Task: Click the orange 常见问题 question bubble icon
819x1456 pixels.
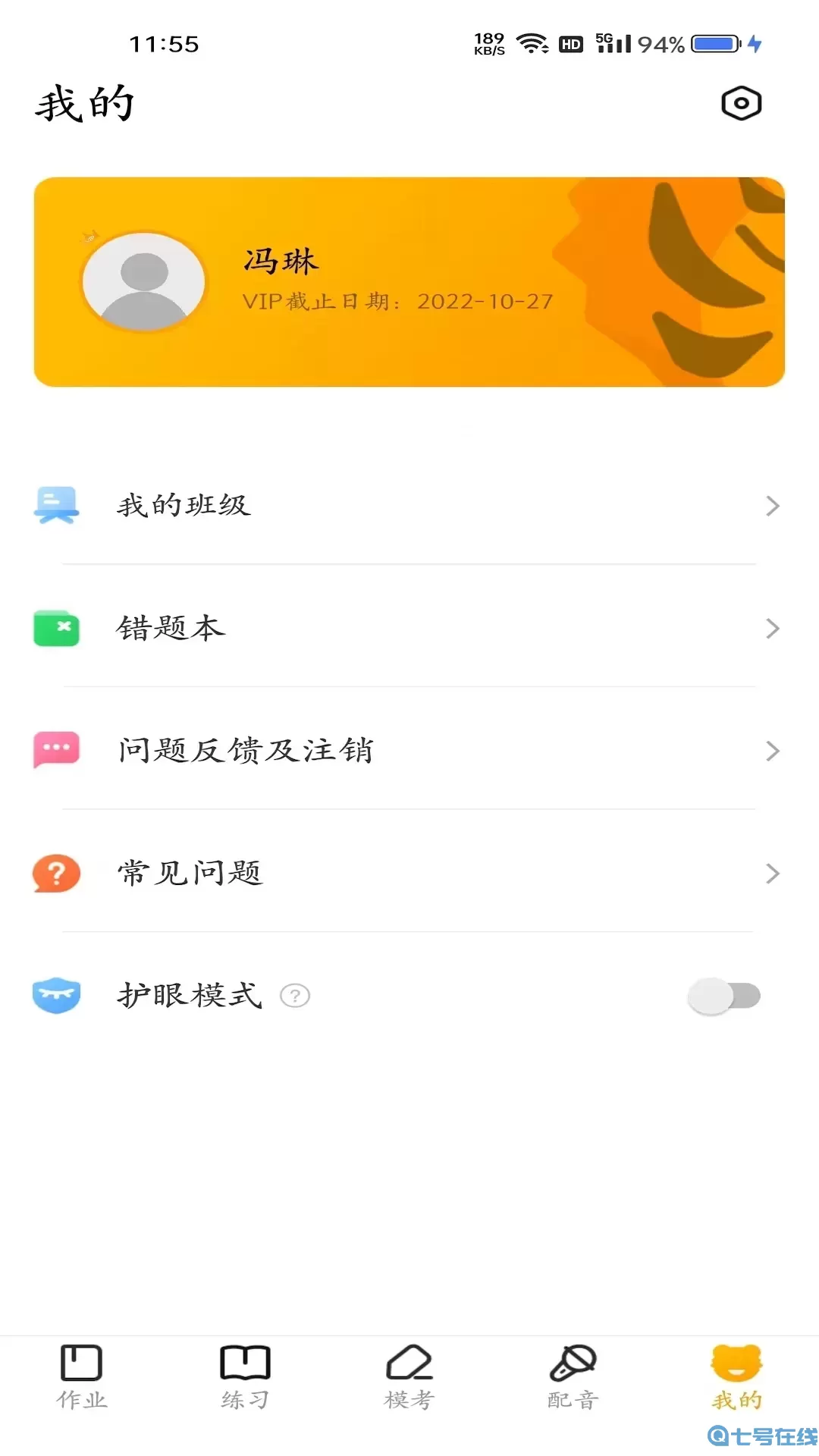Action: pos(56,873)
